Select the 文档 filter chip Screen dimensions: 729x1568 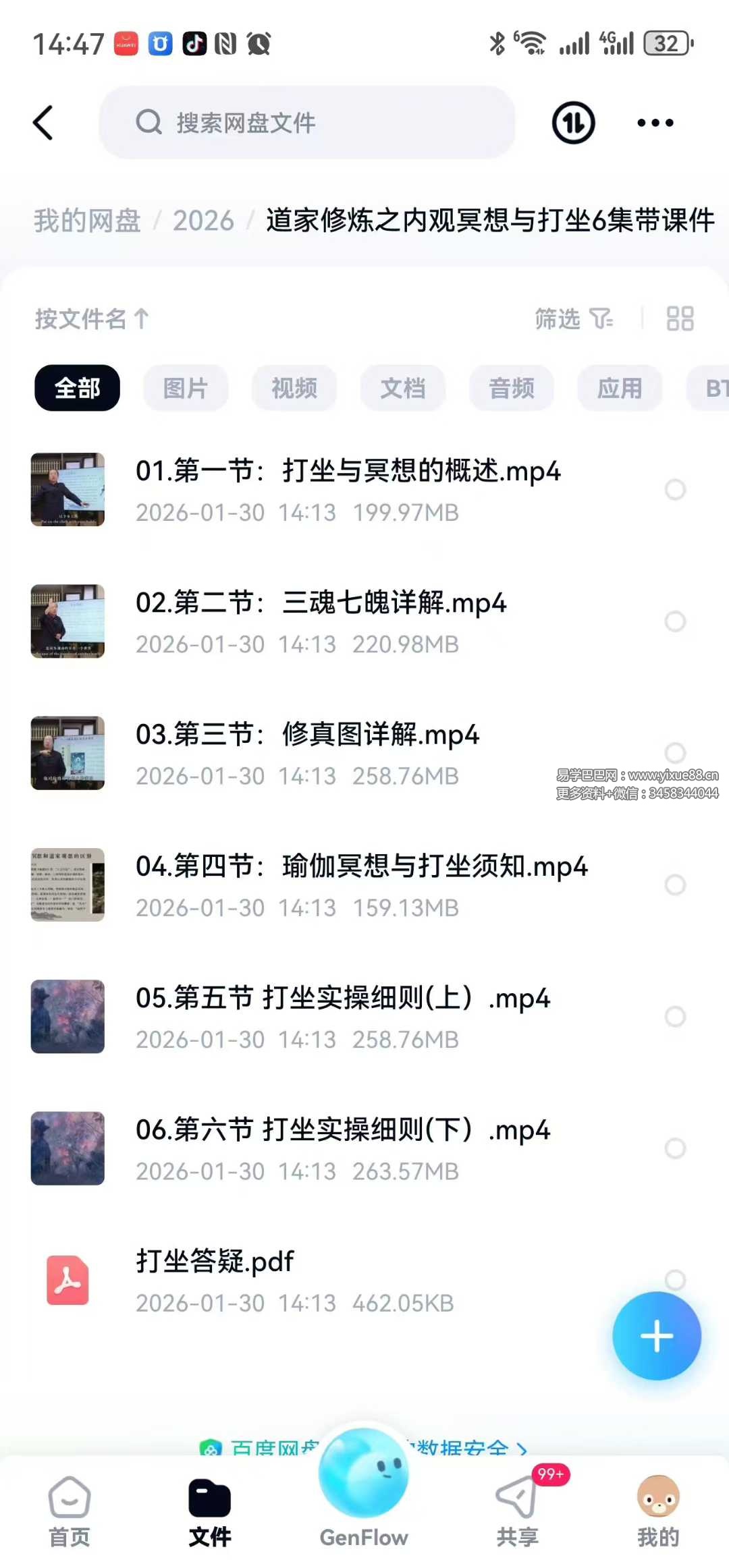[x=403, y=388]
